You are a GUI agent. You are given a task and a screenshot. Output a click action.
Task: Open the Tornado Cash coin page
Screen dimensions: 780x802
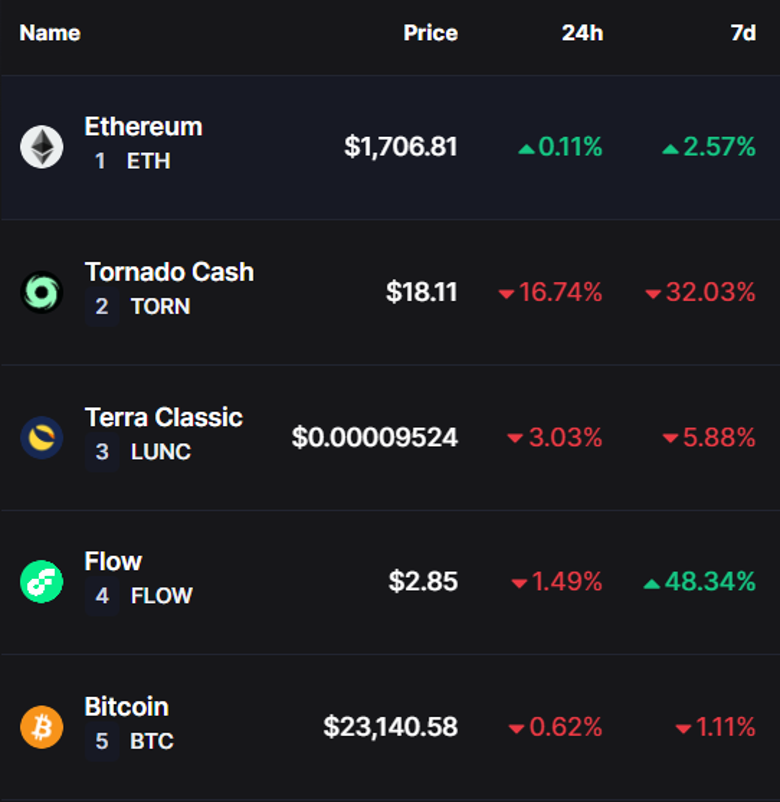click(169, 272)
